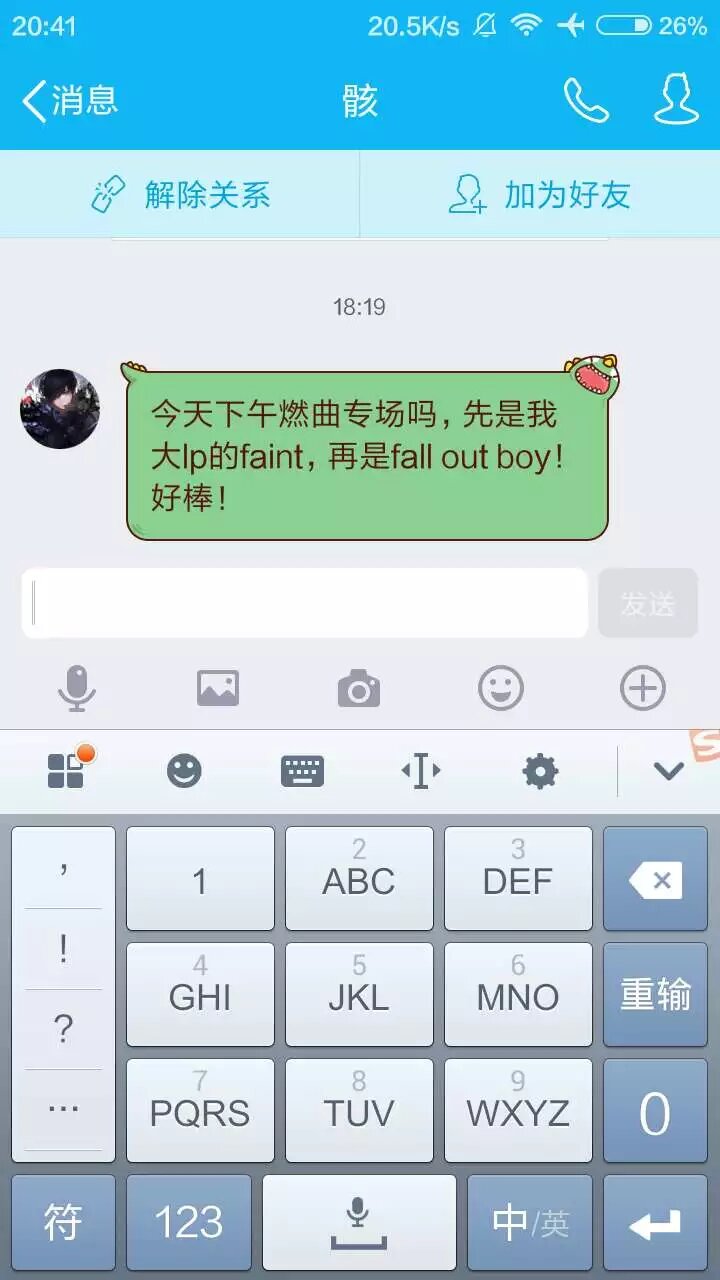Tap 解除关系 button
720x1280 pixels.
pos(180,194)
